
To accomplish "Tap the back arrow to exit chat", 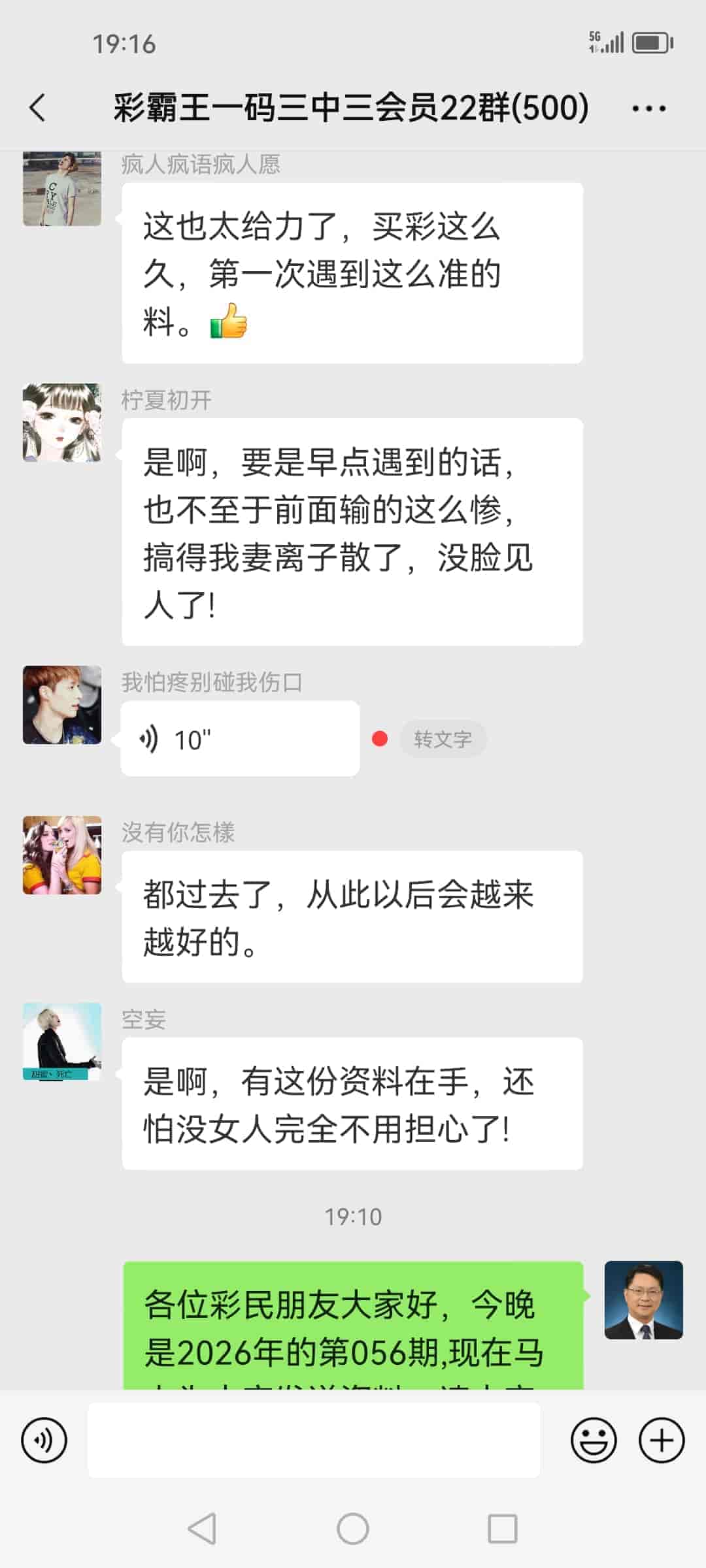I will pyautogui.click(x=37, y=108).
